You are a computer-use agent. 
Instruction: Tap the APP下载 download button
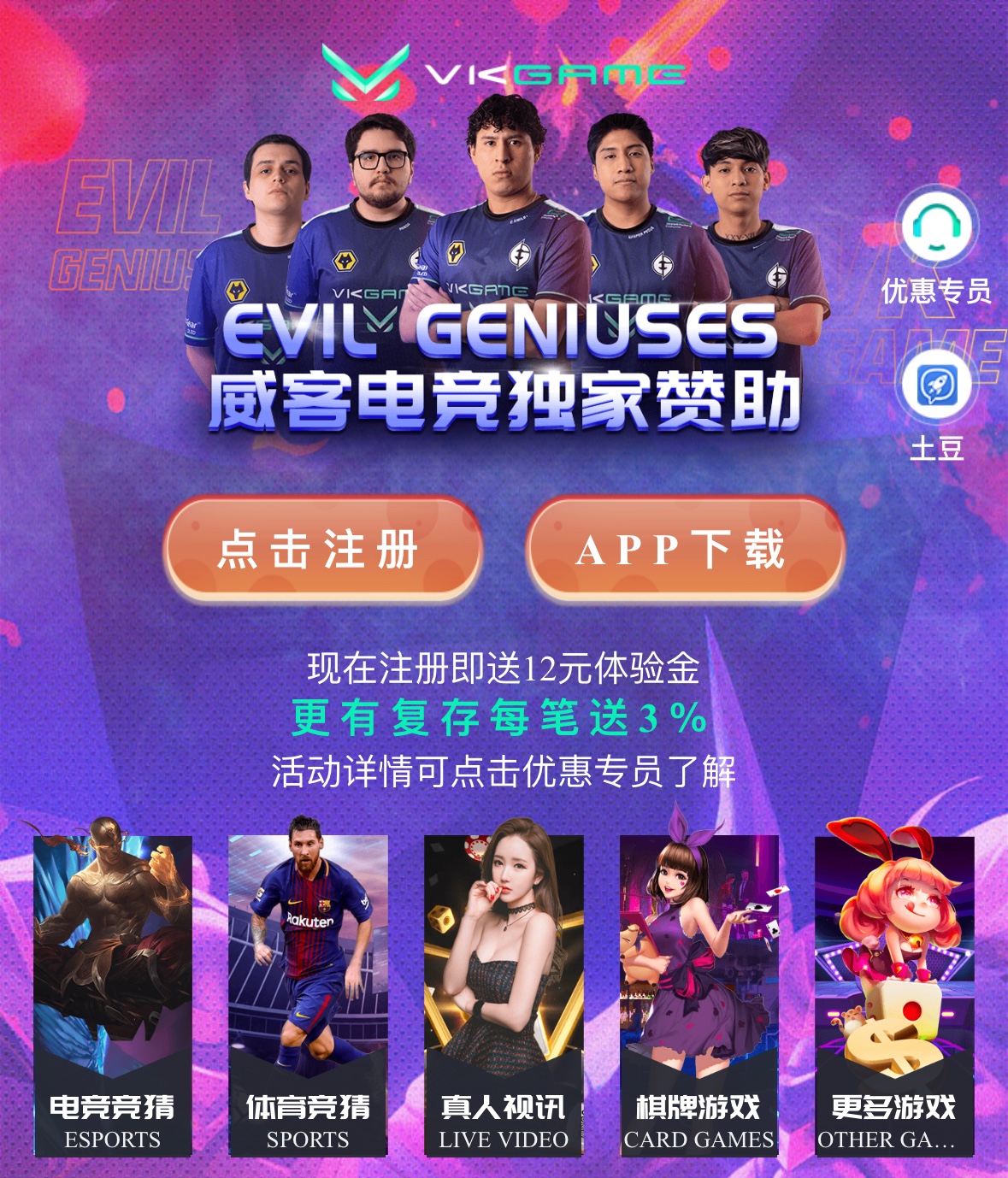685,549
